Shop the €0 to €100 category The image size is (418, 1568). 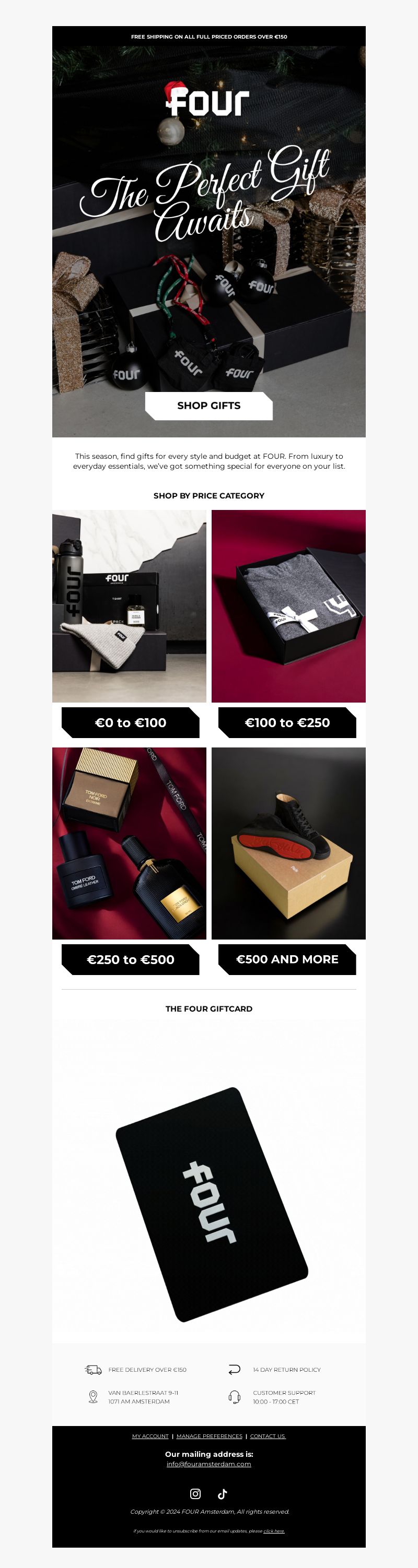(131, 722)
